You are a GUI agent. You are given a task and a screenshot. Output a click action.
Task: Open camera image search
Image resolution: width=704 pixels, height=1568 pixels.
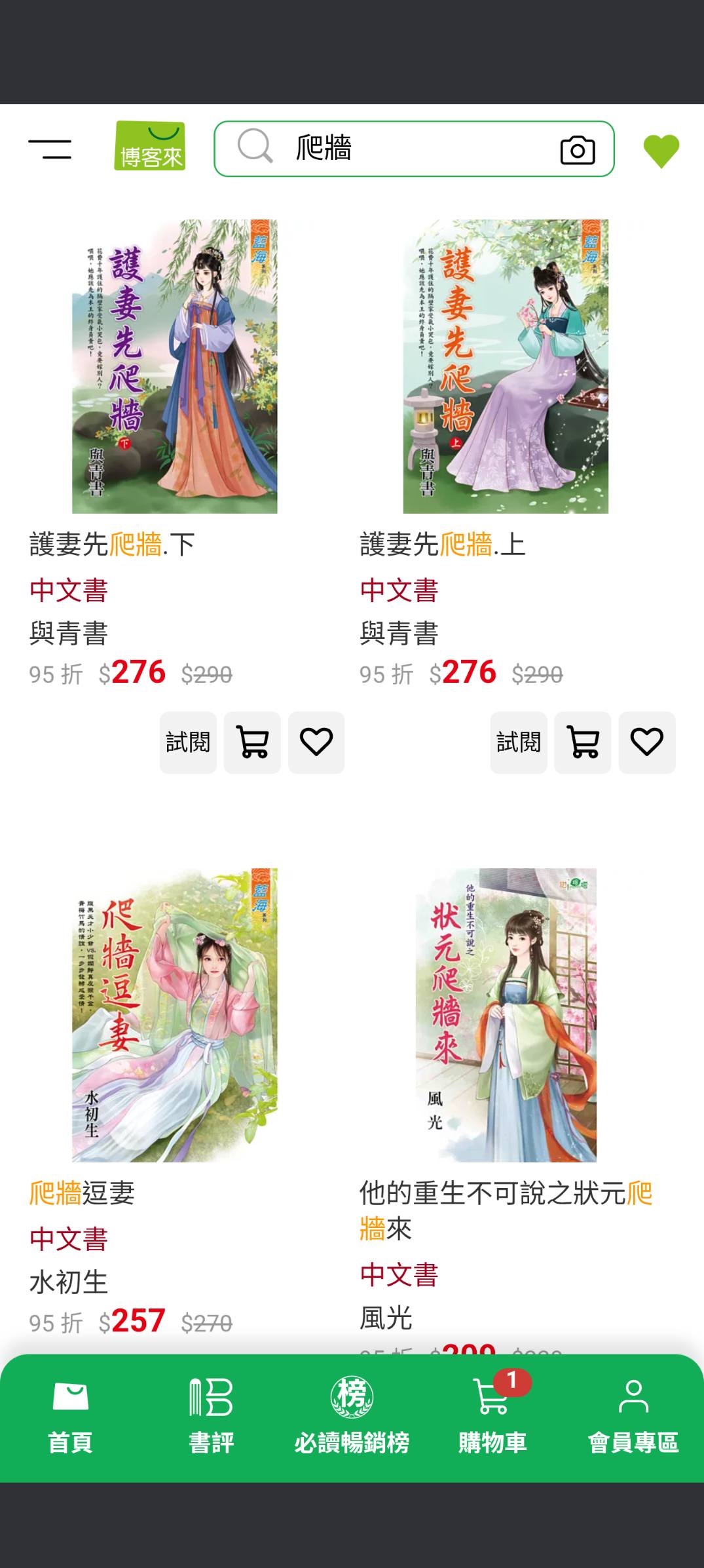click(577, 149)
